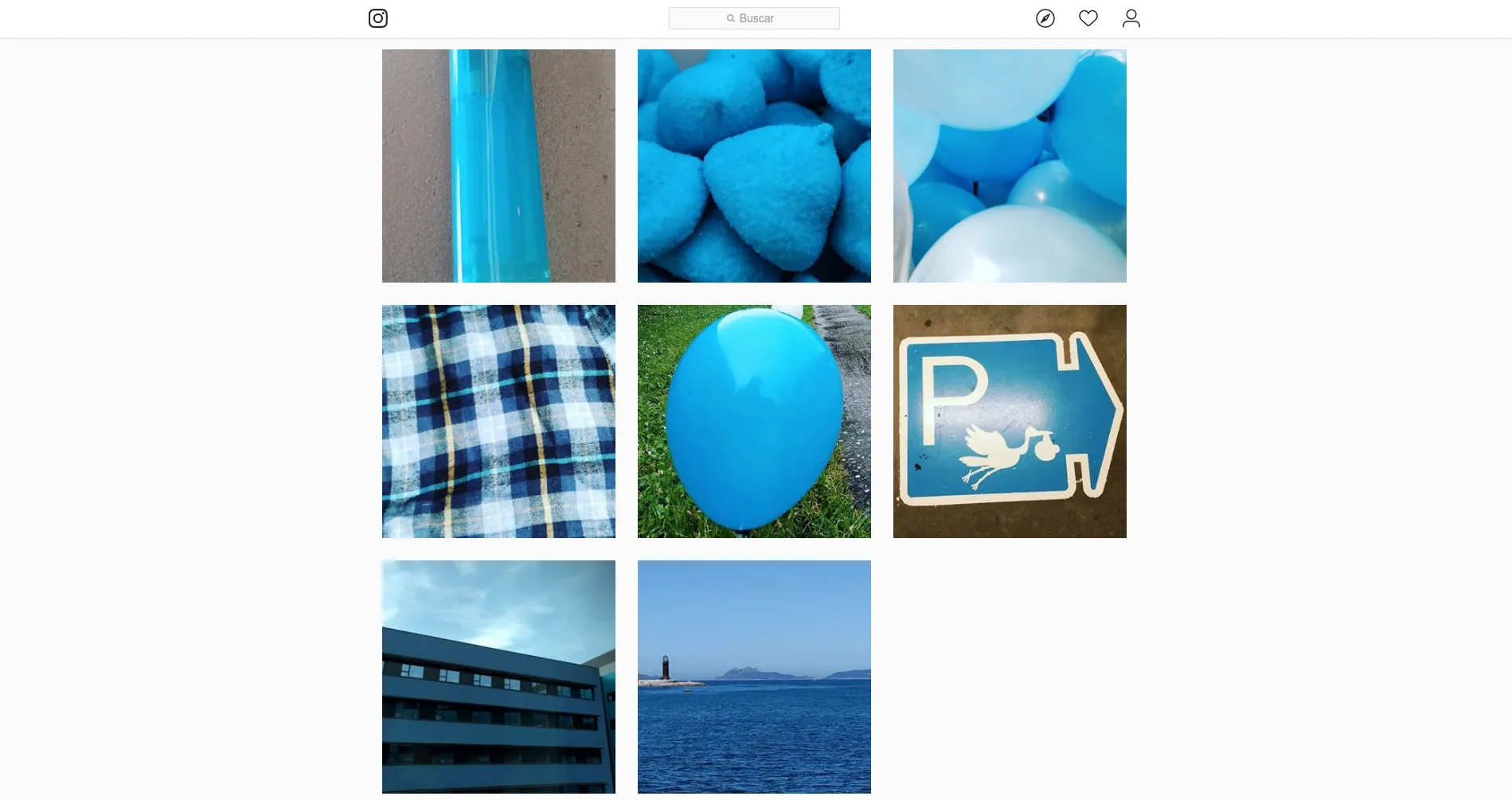Image resolution: width=1512 pixels, height=800 pixels.
Task: View the photo of many balloons
Action: click(x=1010, y=166)
